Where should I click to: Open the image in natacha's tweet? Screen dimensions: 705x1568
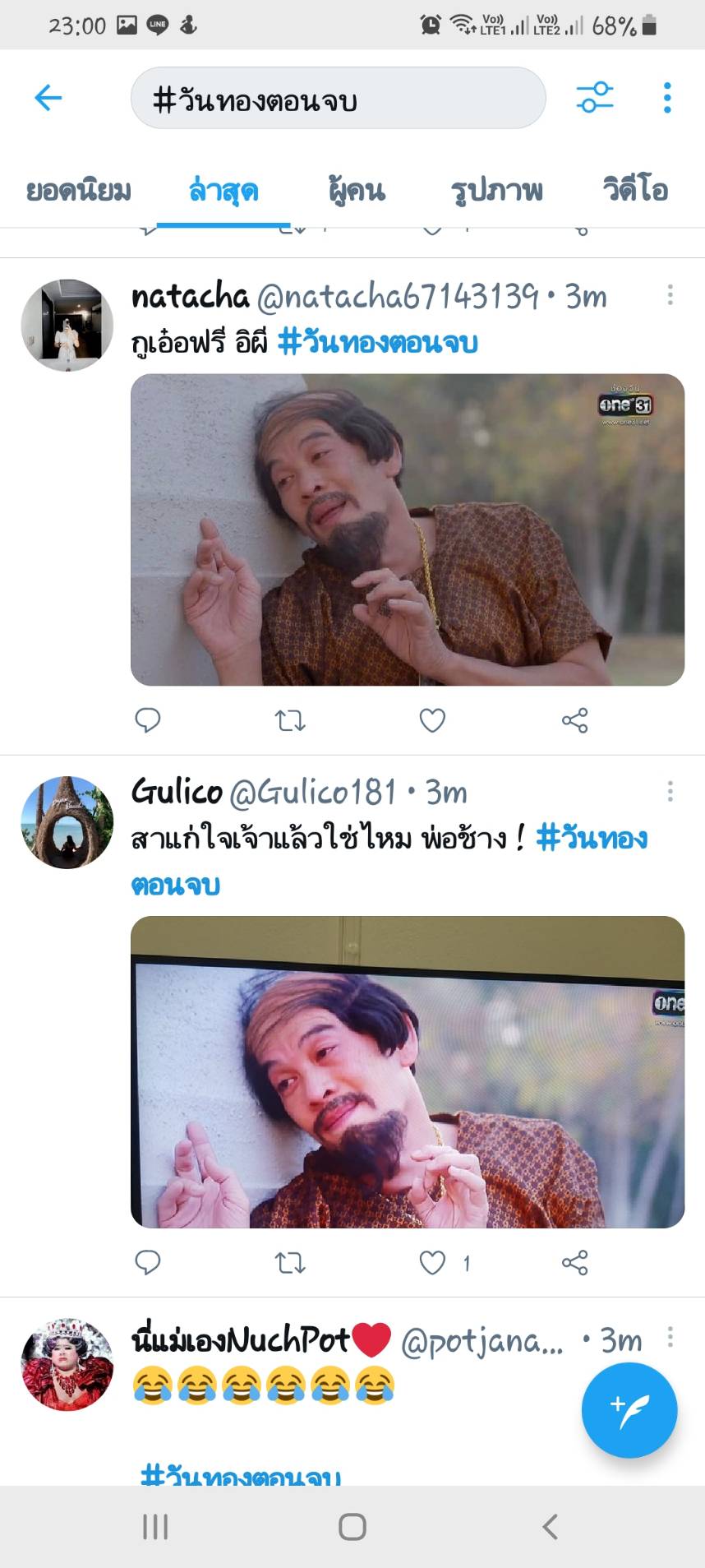(x=408, y=530)
